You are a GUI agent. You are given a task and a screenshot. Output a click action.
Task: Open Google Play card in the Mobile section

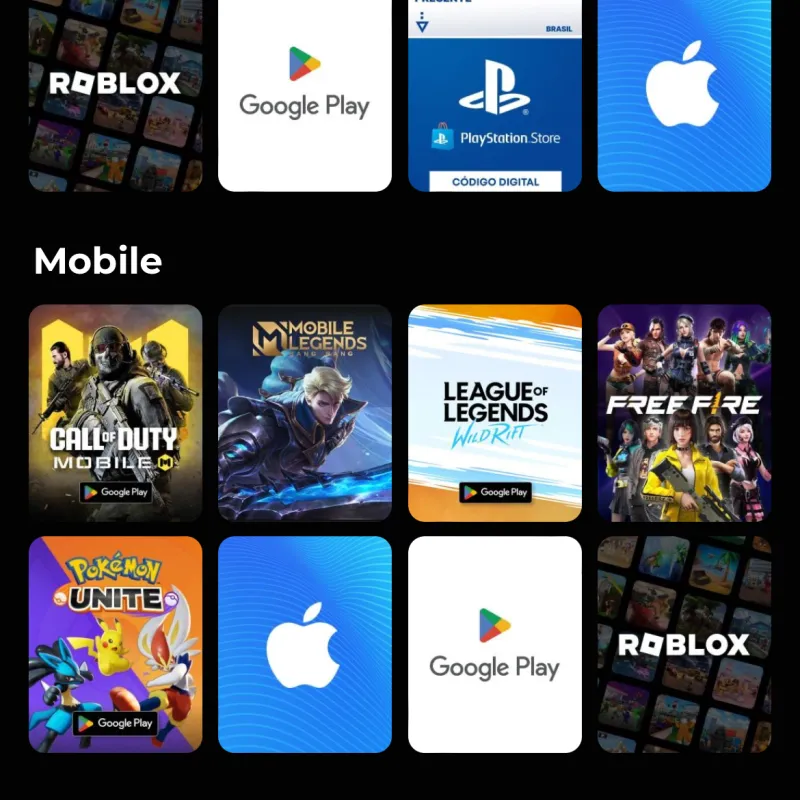pos(494,644)
